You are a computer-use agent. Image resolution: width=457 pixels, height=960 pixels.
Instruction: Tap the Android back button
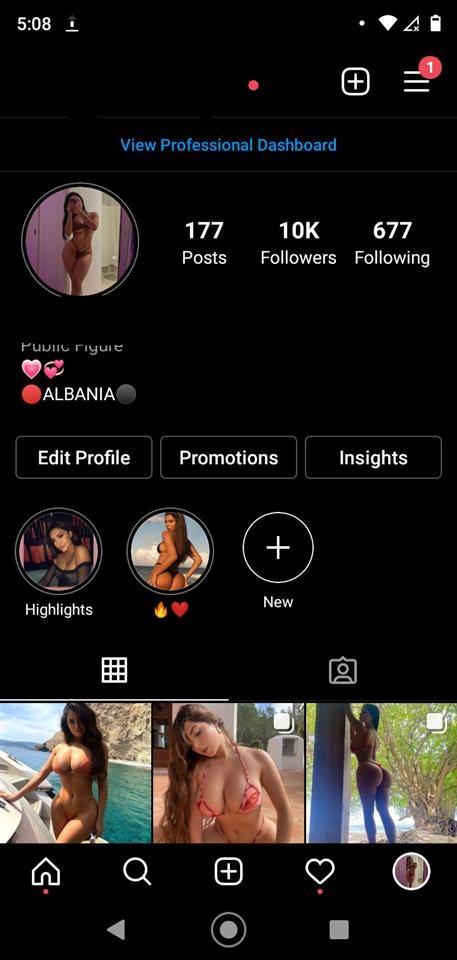(x=116, y=929)
